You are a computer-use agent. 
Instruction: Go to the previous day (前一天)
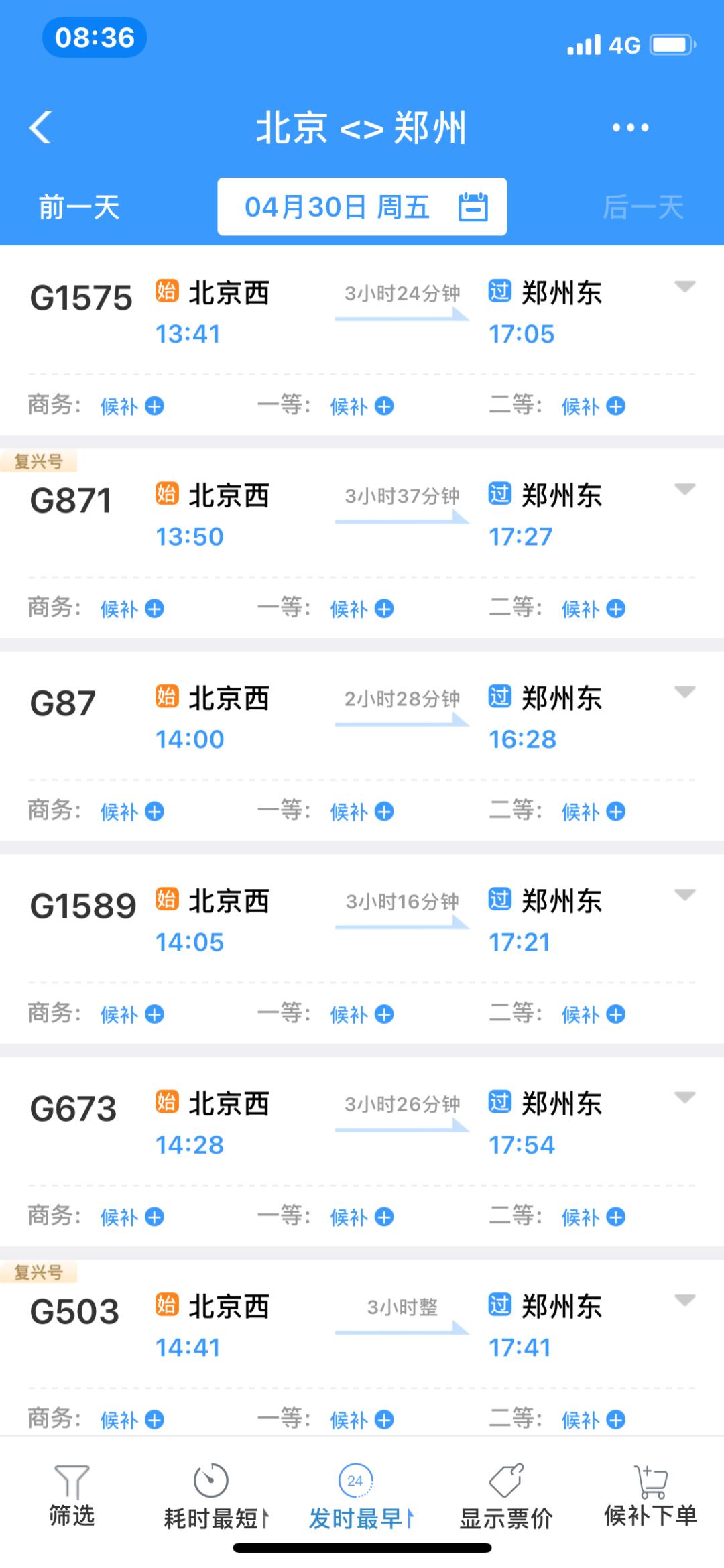pos(79,207)
